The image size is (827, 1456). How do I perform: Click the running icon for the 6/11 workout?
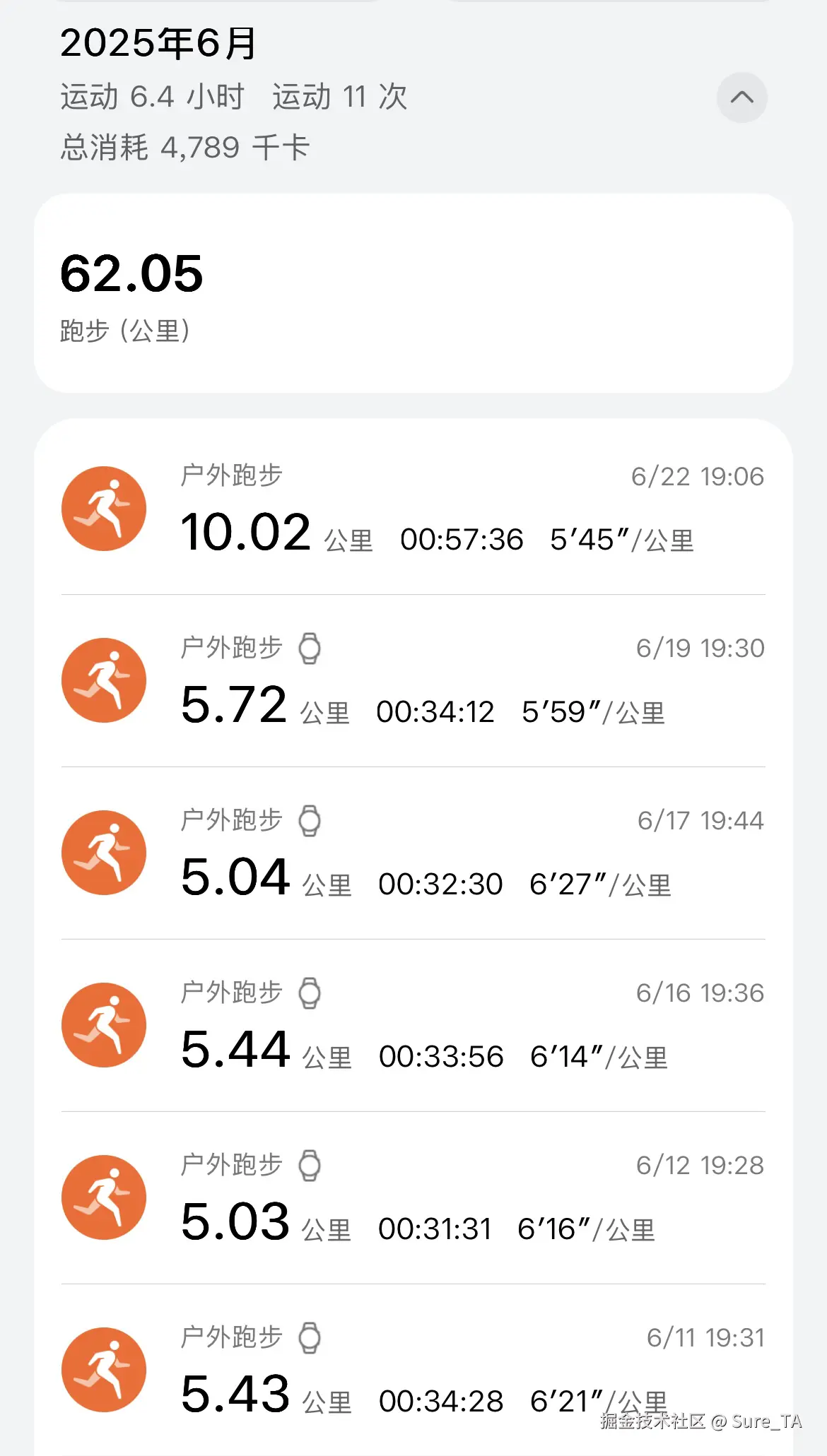point(103,1369)
